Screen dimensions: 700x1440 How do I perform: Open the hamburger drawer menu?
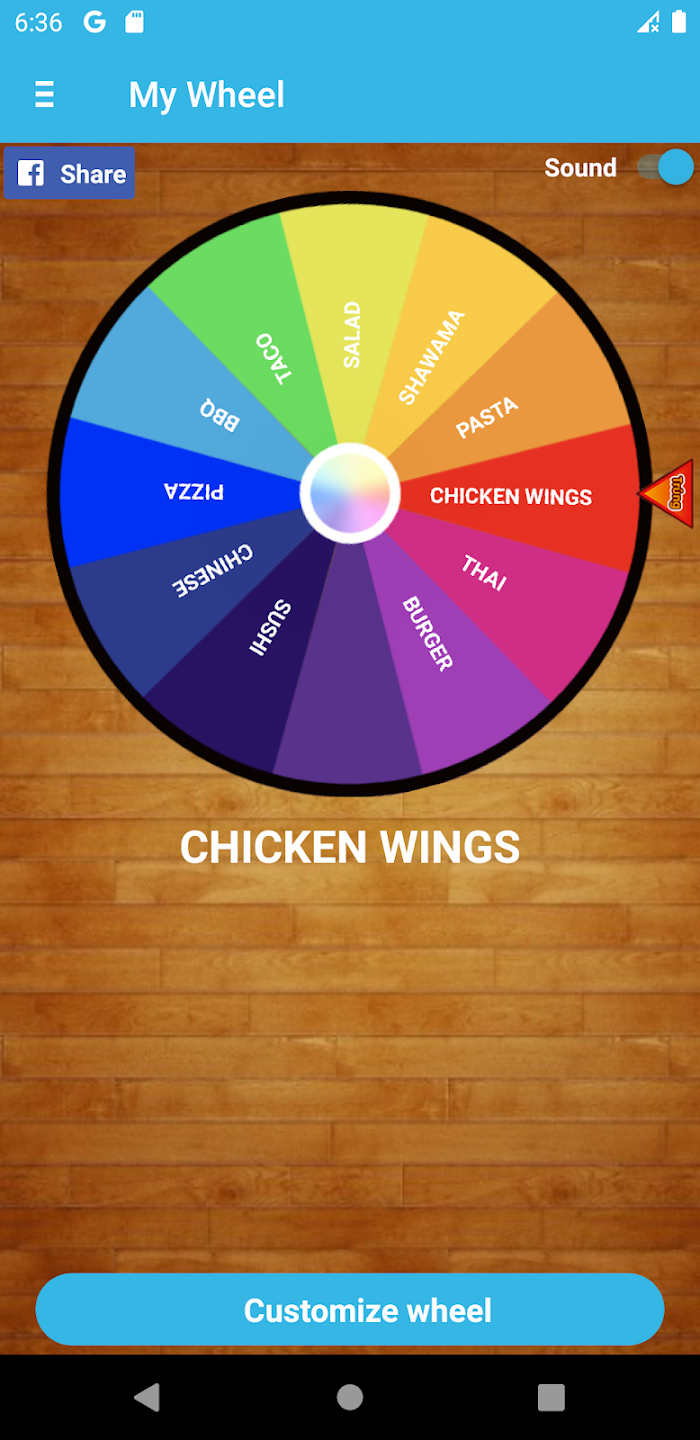(x=44, y=95)
